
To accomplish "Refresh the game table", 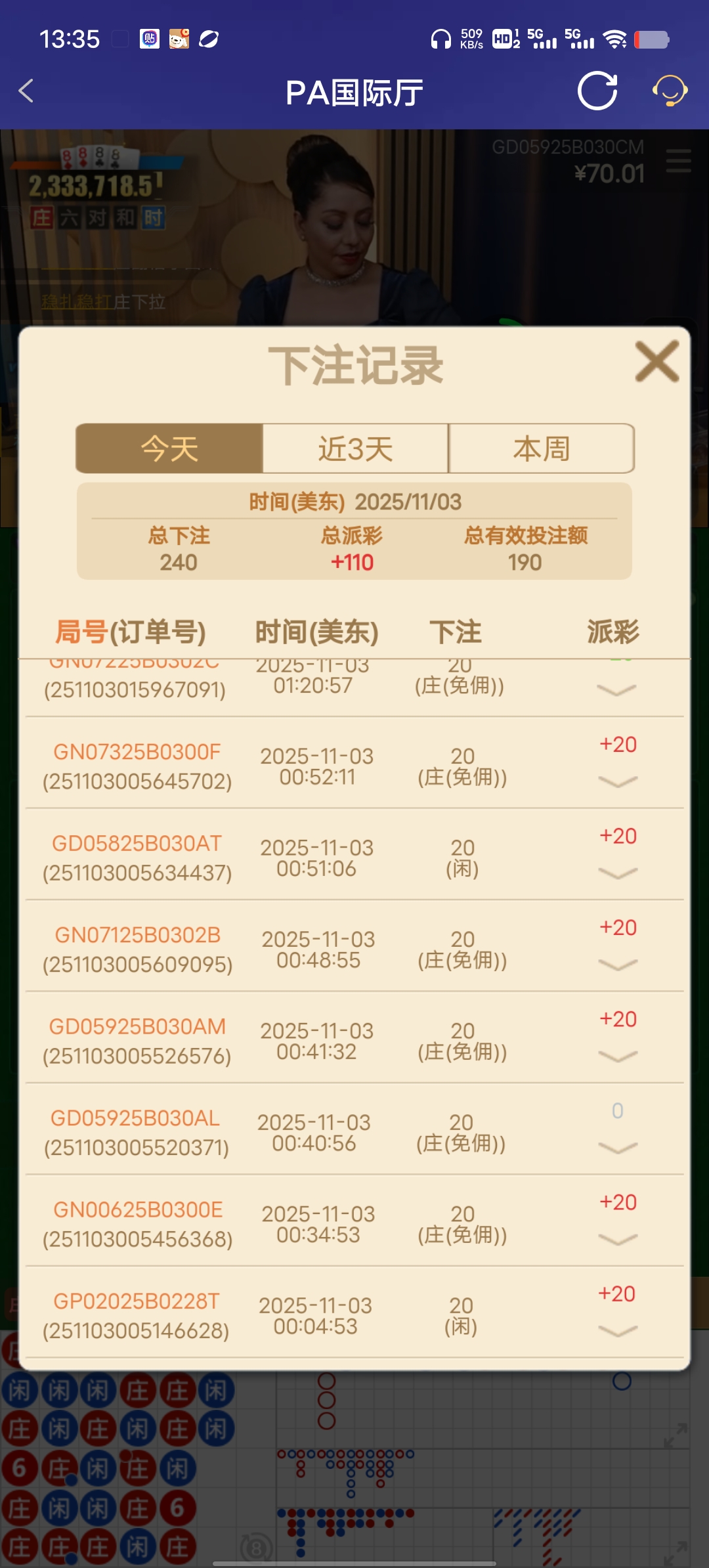I will coord(596,91).
